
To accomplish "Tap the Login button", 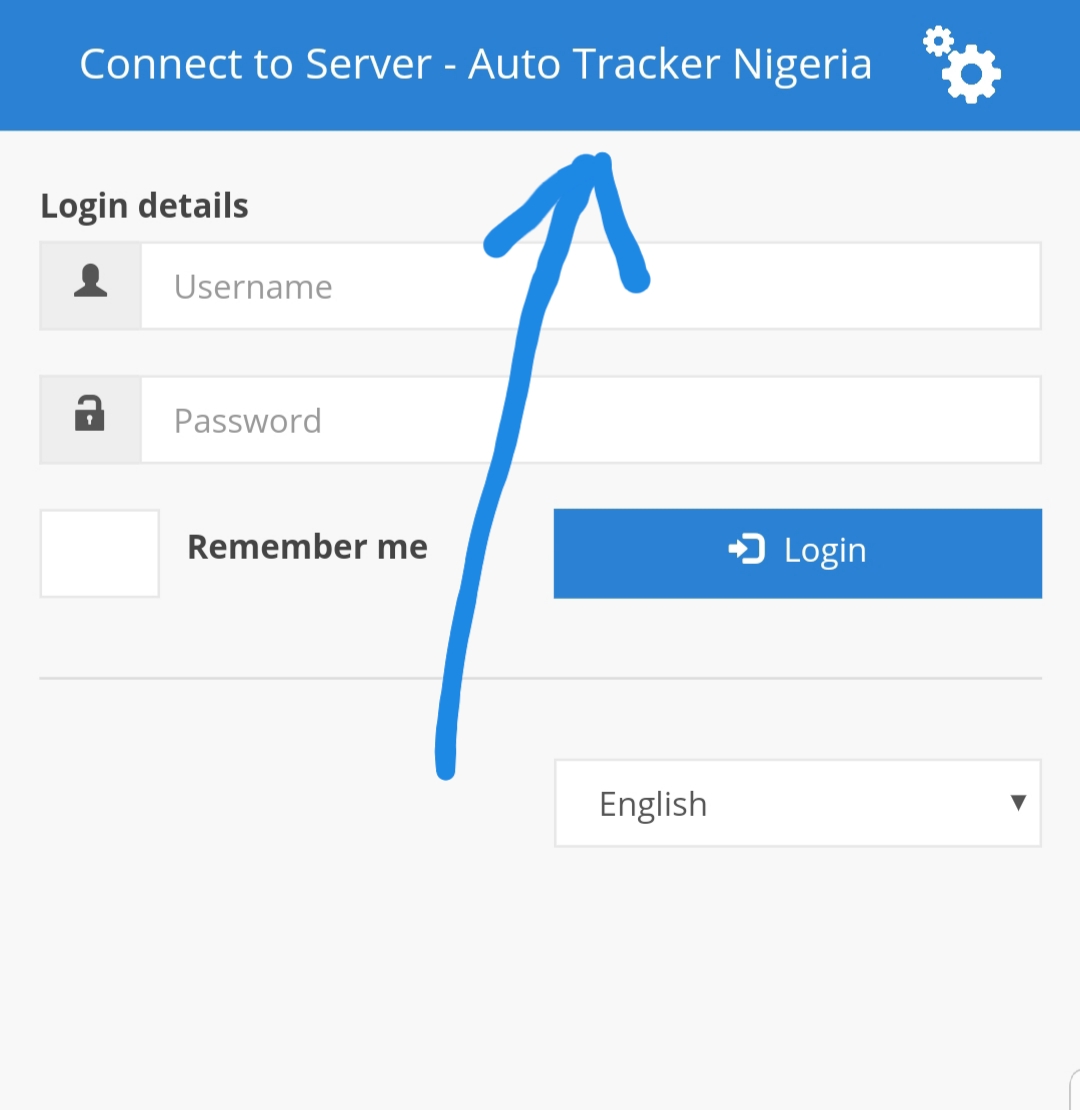I will point(797,553).
